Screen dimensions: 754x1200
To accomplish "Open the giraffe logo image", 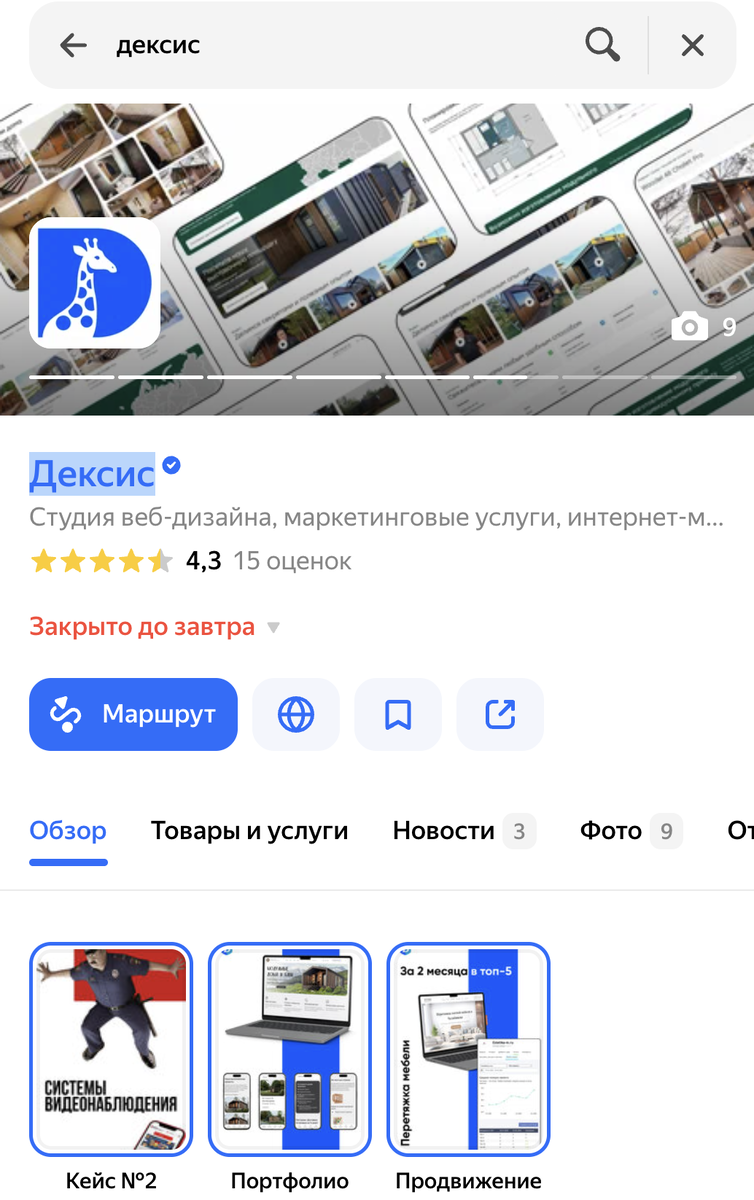I will click(94, 283).
